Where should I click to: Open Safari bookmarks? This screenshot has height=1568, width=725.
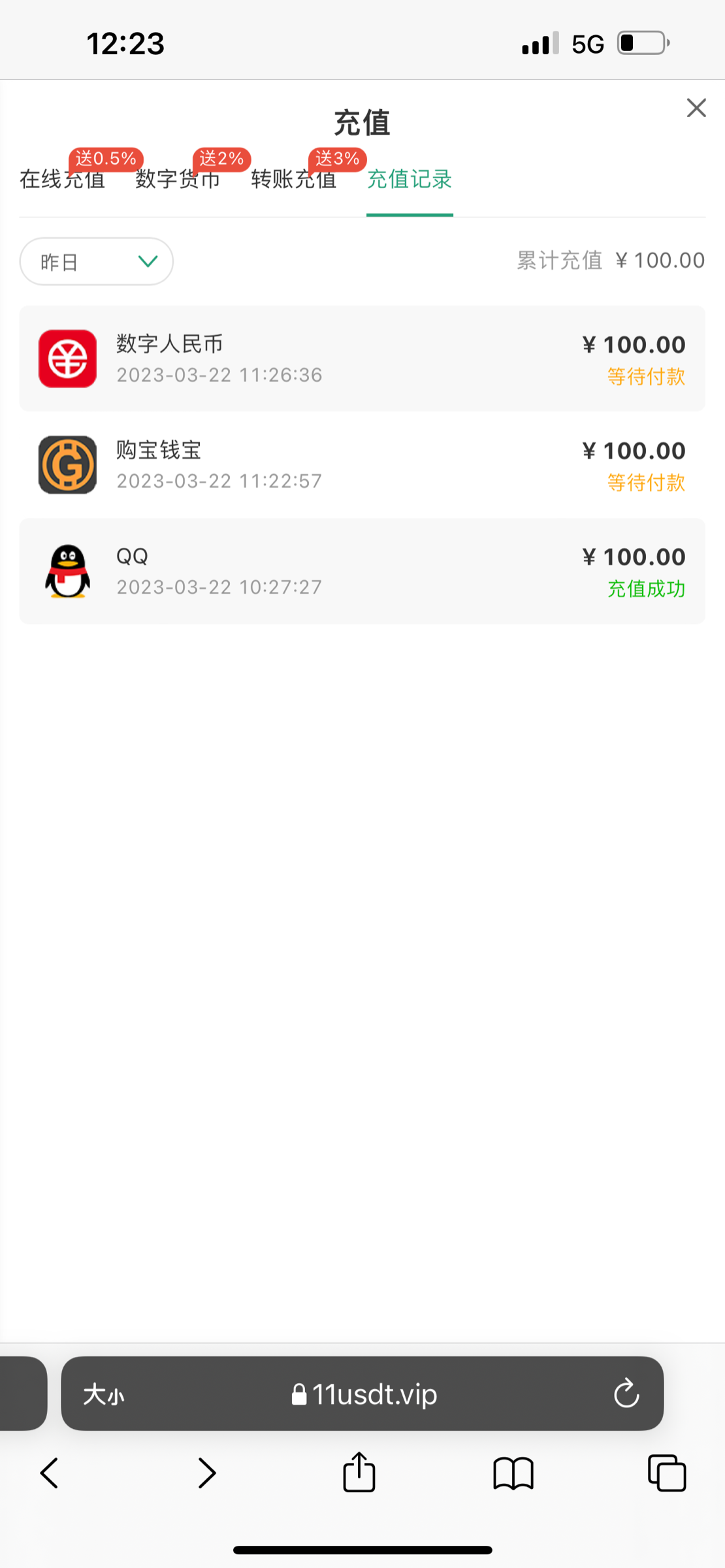click(x=513, y=1473)
